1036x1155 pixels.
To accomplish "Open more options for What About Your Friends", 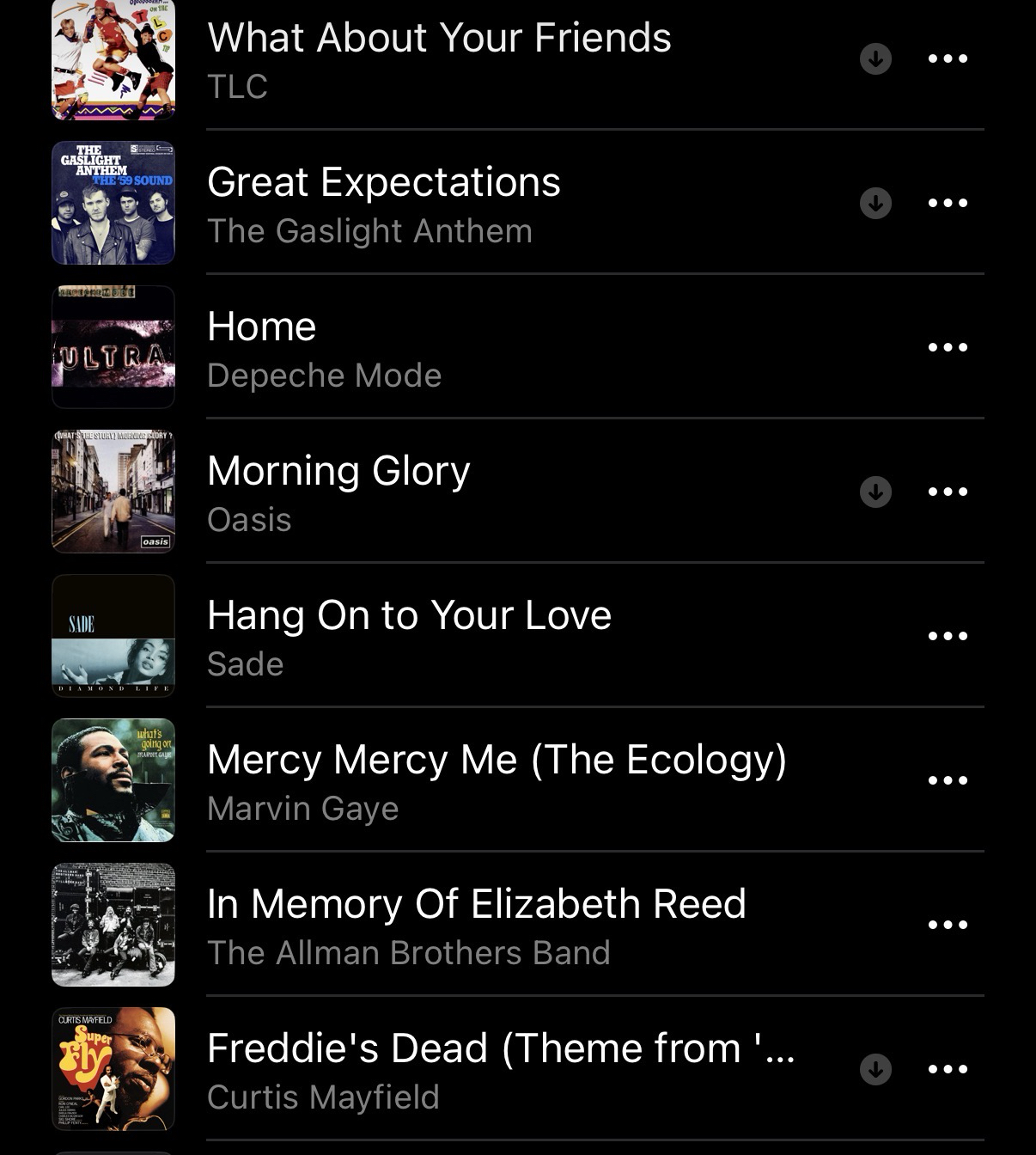I will (x=948, y=58).
